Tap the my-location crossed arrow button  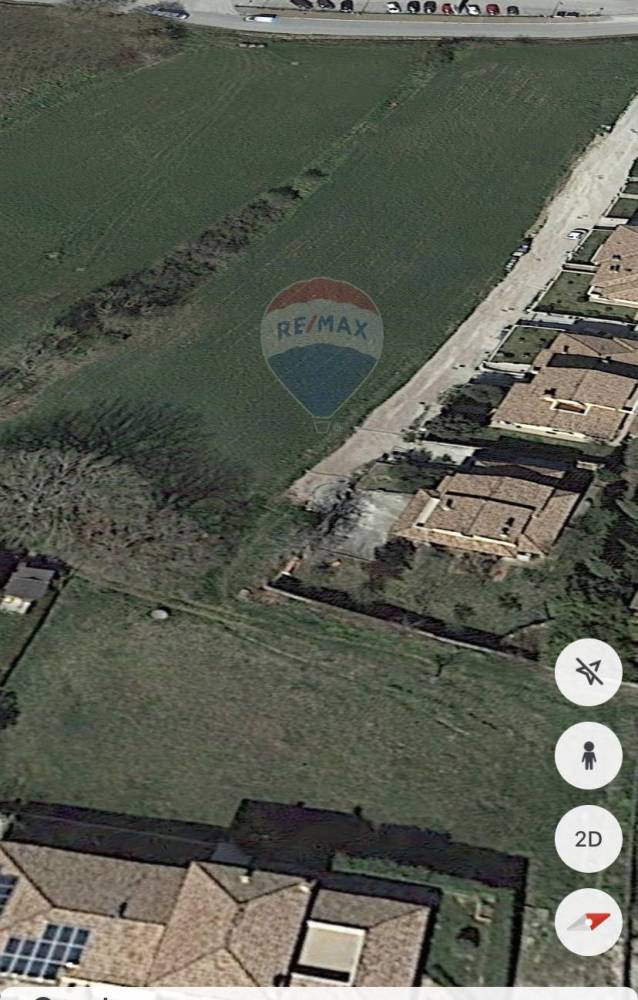point(588,672)
